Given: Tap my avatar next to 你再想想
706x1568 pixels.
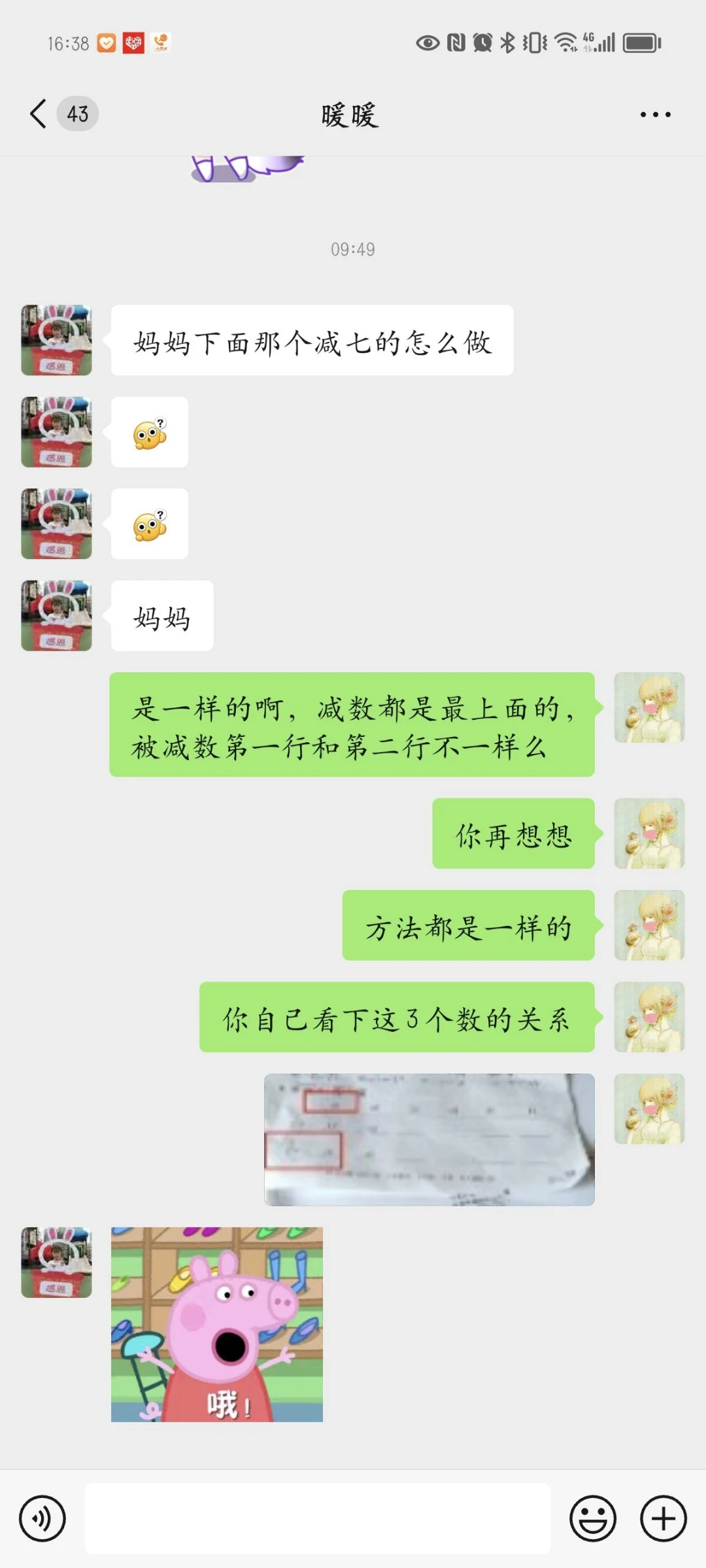Looking at the screenshot, I should tap(649, 833).
